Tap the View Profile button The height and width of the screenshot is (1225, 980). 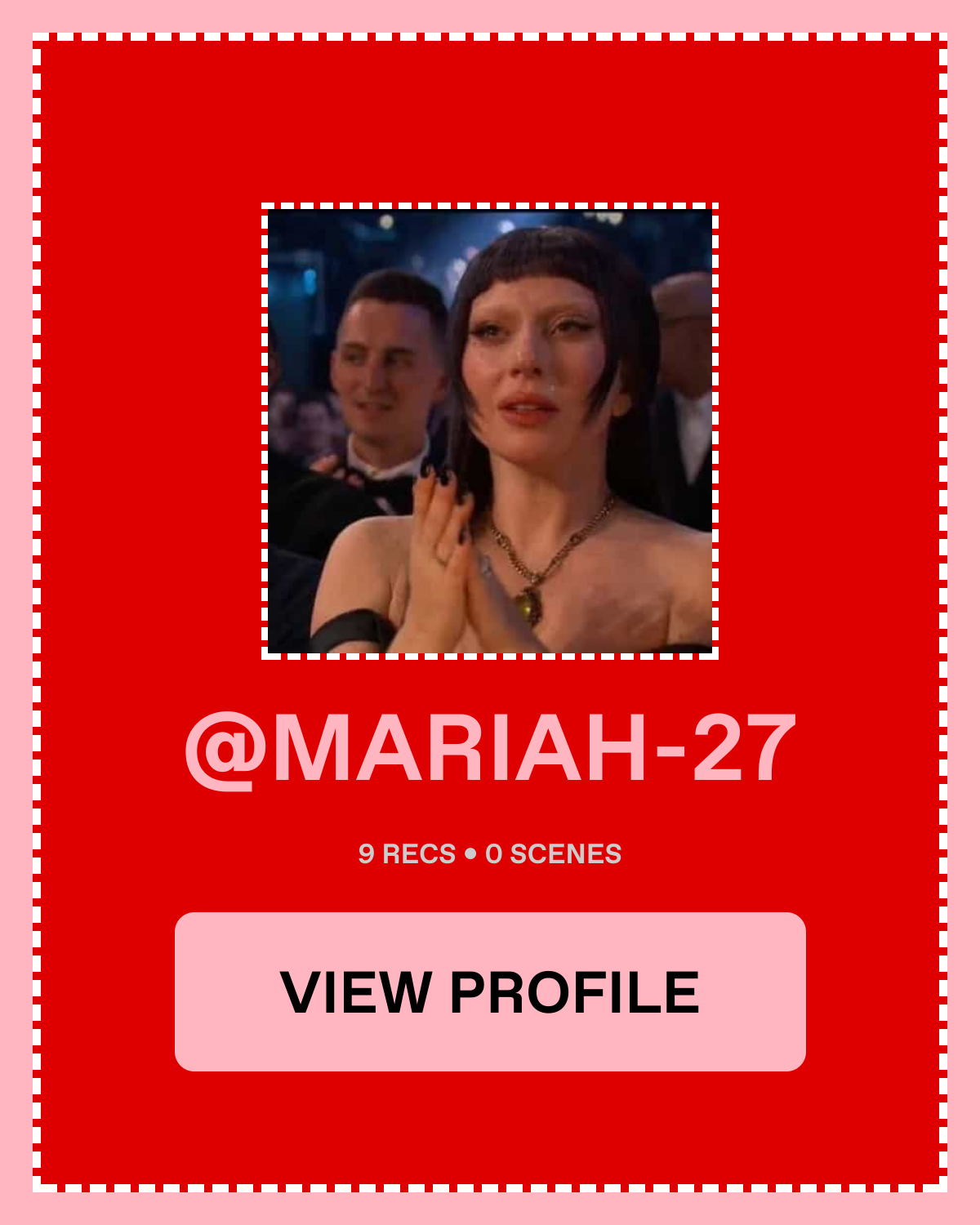tap(490, 991)
